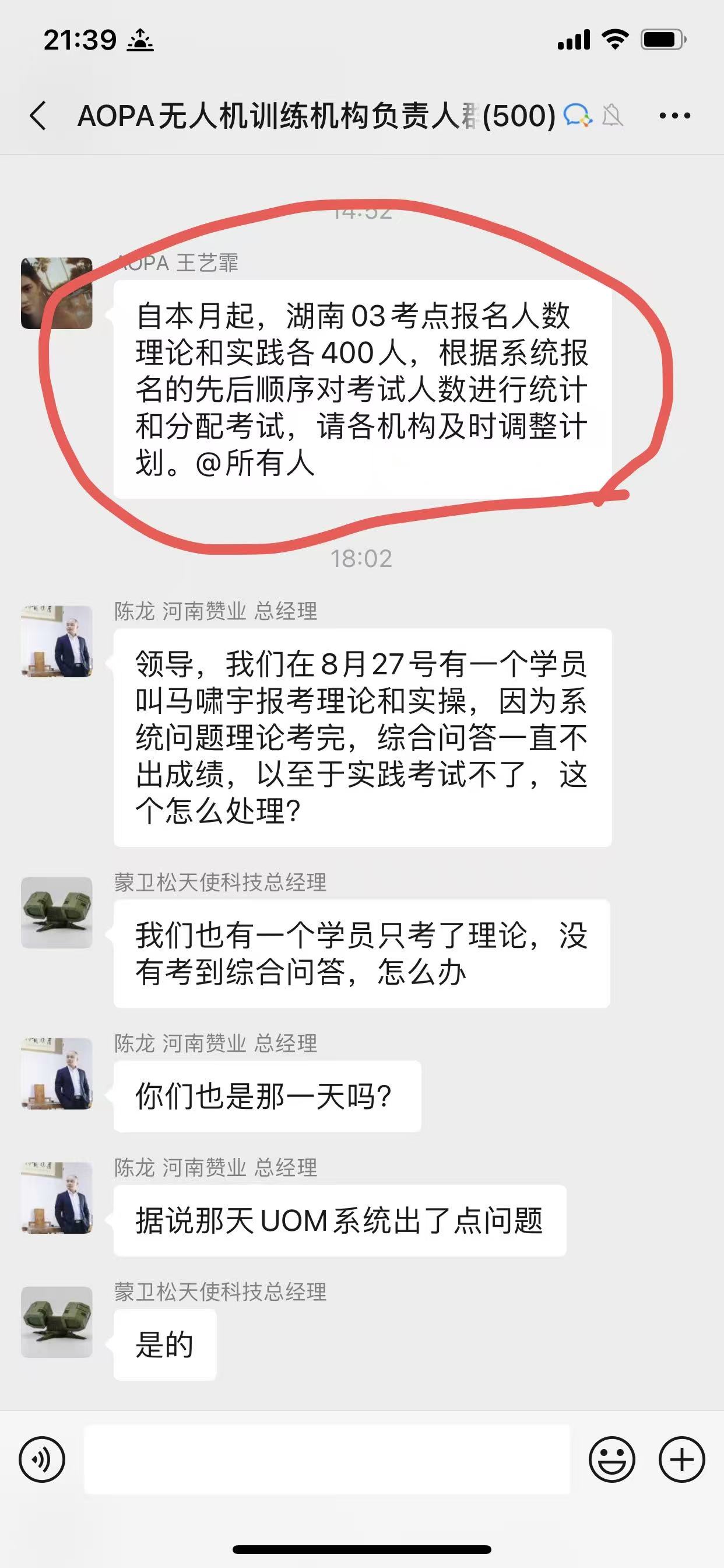Open the plus attachments panel
Image resolution: width=724 pixels, height=1568 pixels.
tap(681, 1459)
